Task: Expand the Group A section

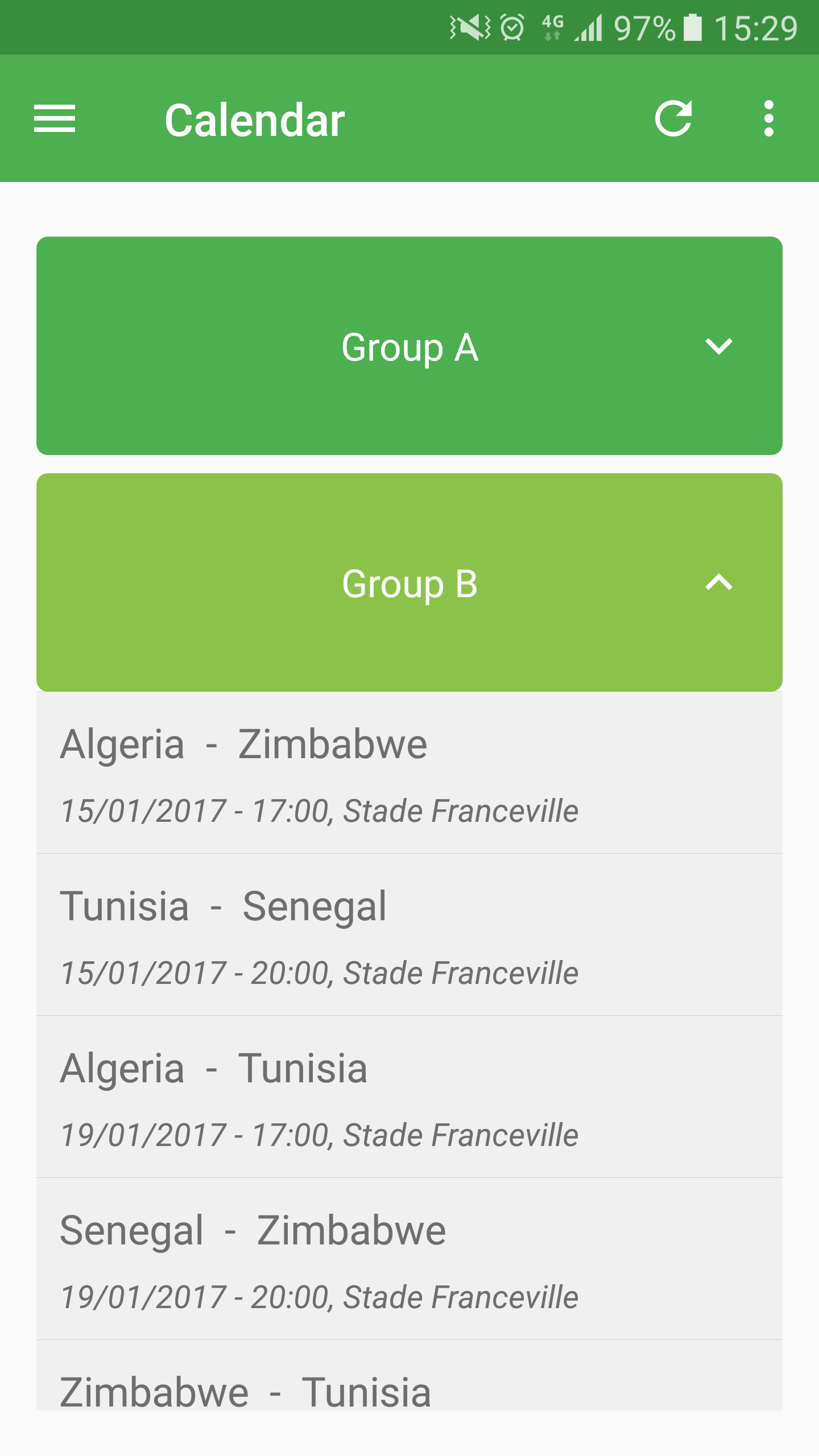Action: [409, 347]
